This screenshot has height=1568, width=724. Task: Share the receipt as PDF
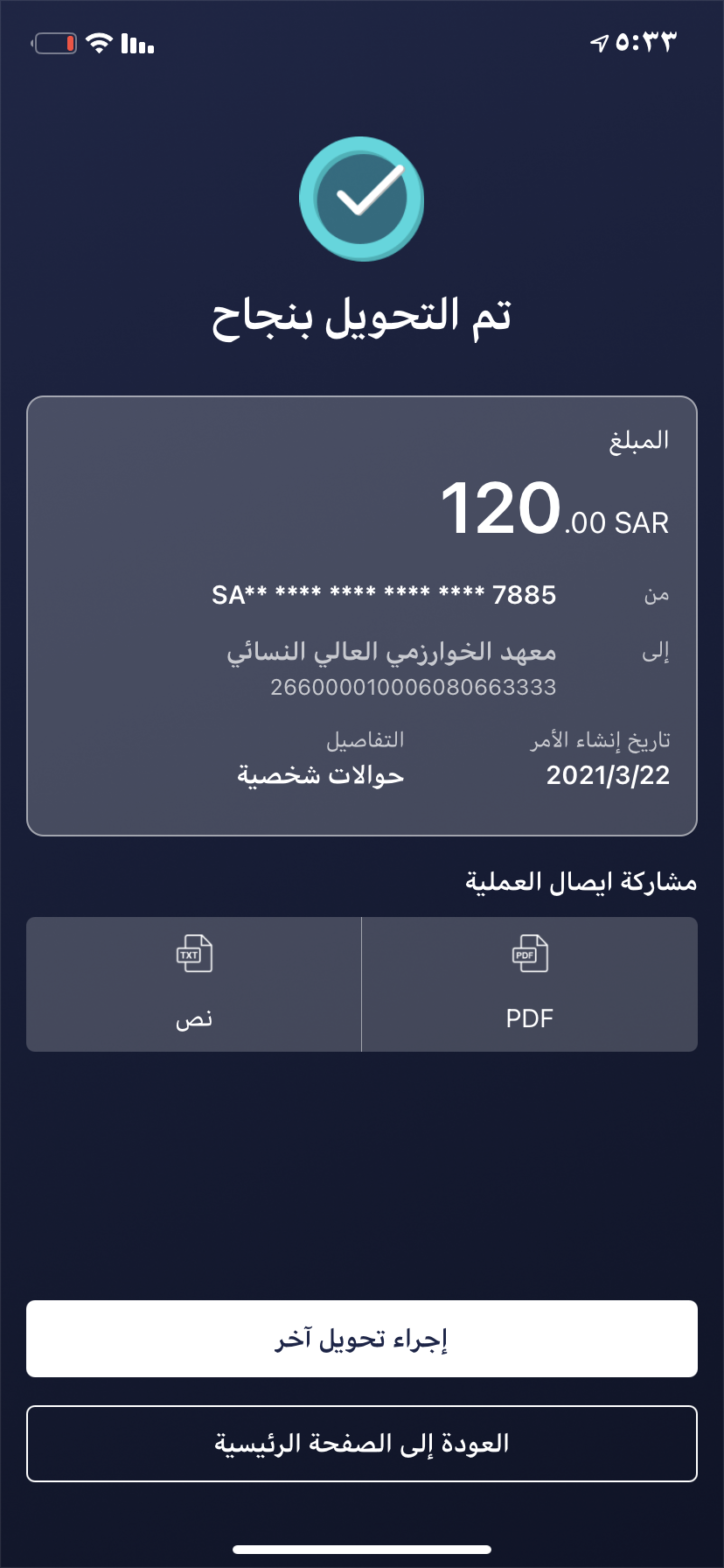tap(529, 983)
